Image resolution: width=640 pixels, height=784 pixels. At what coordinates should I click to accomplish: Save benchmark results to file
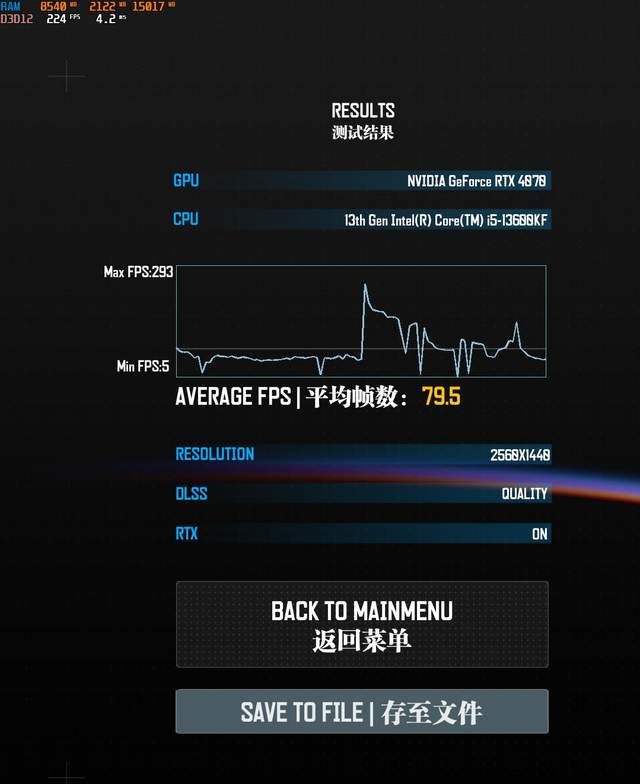coord(361,712)
